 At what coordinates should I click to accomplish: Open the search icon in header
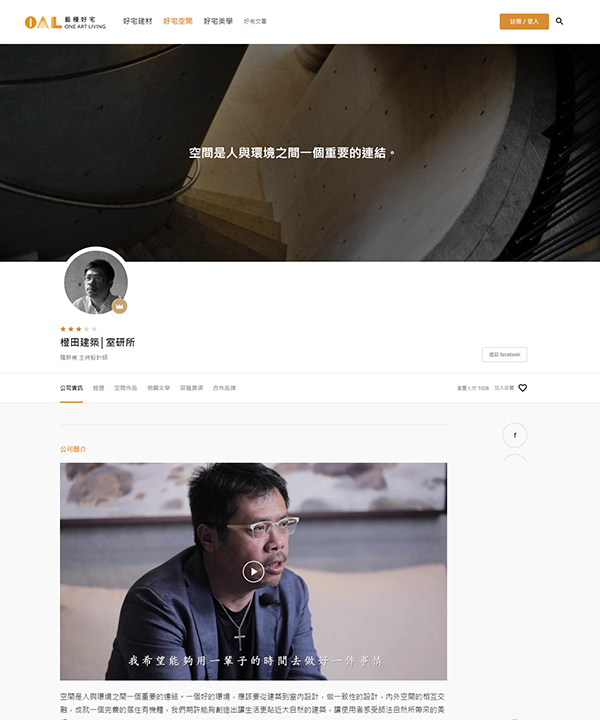559,21
